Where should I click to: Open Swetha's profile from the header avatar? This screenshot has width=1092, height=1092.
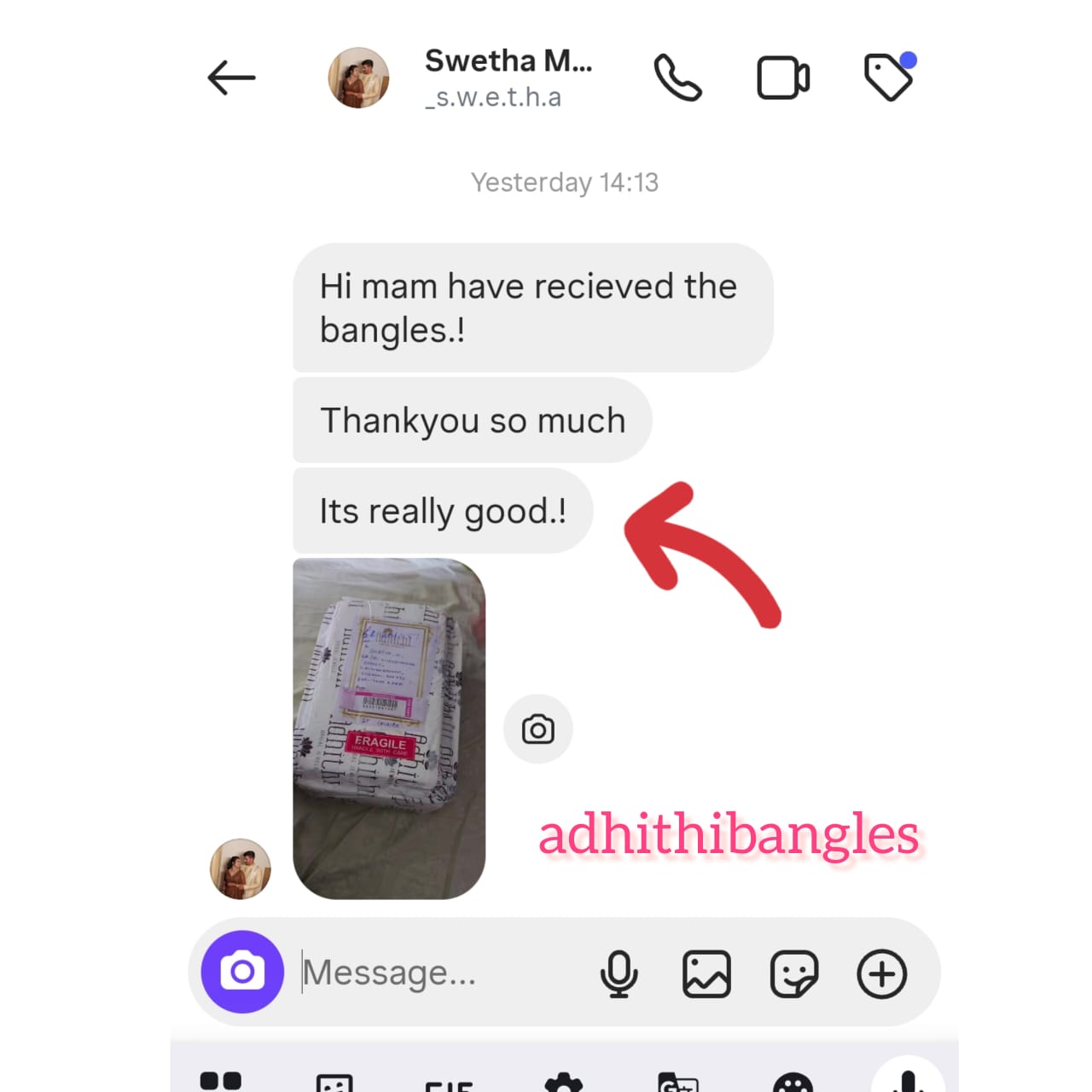click(358, 78)
